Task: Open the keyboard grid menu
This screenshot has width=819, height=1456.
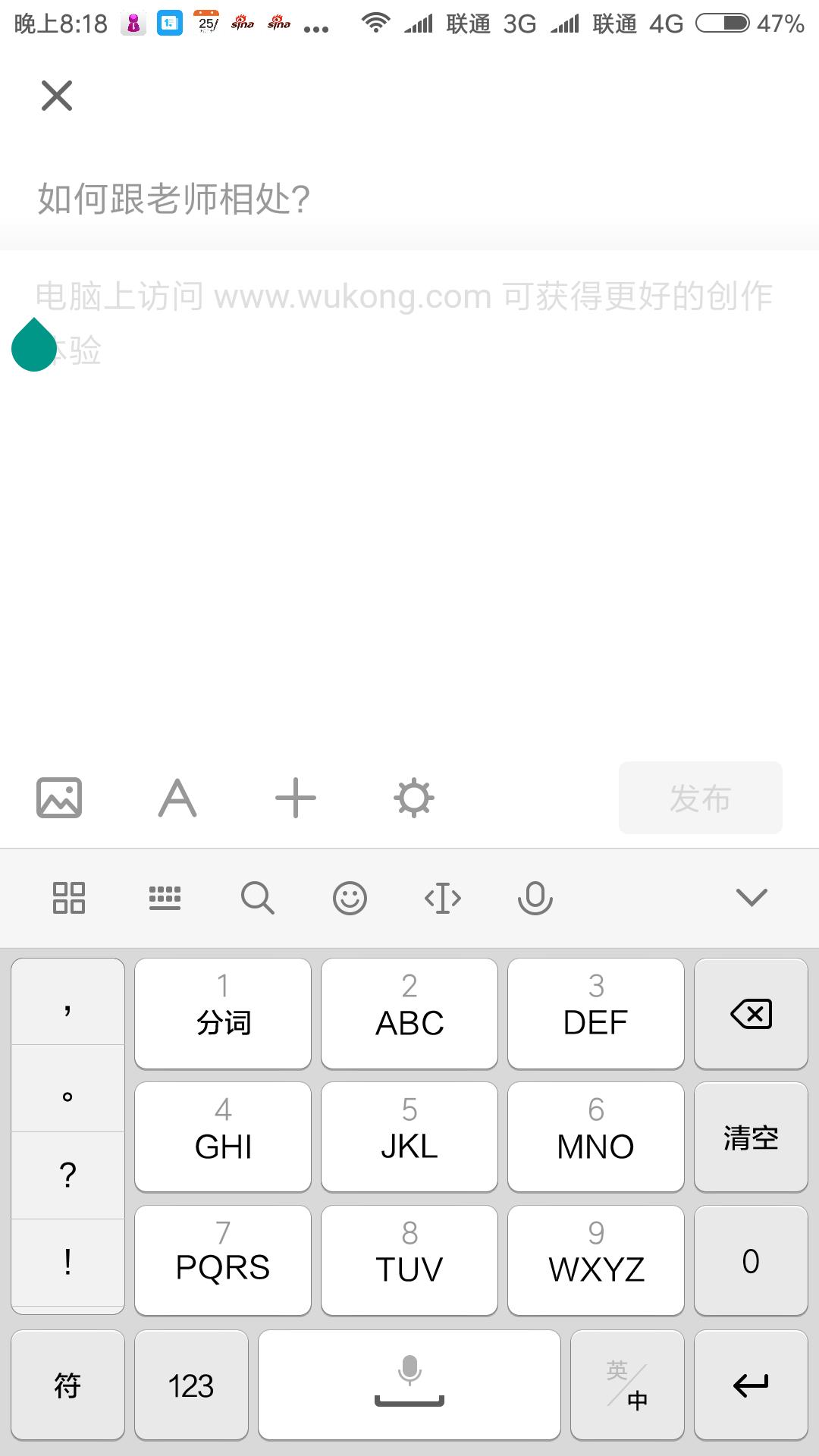Action: point(68,898)
